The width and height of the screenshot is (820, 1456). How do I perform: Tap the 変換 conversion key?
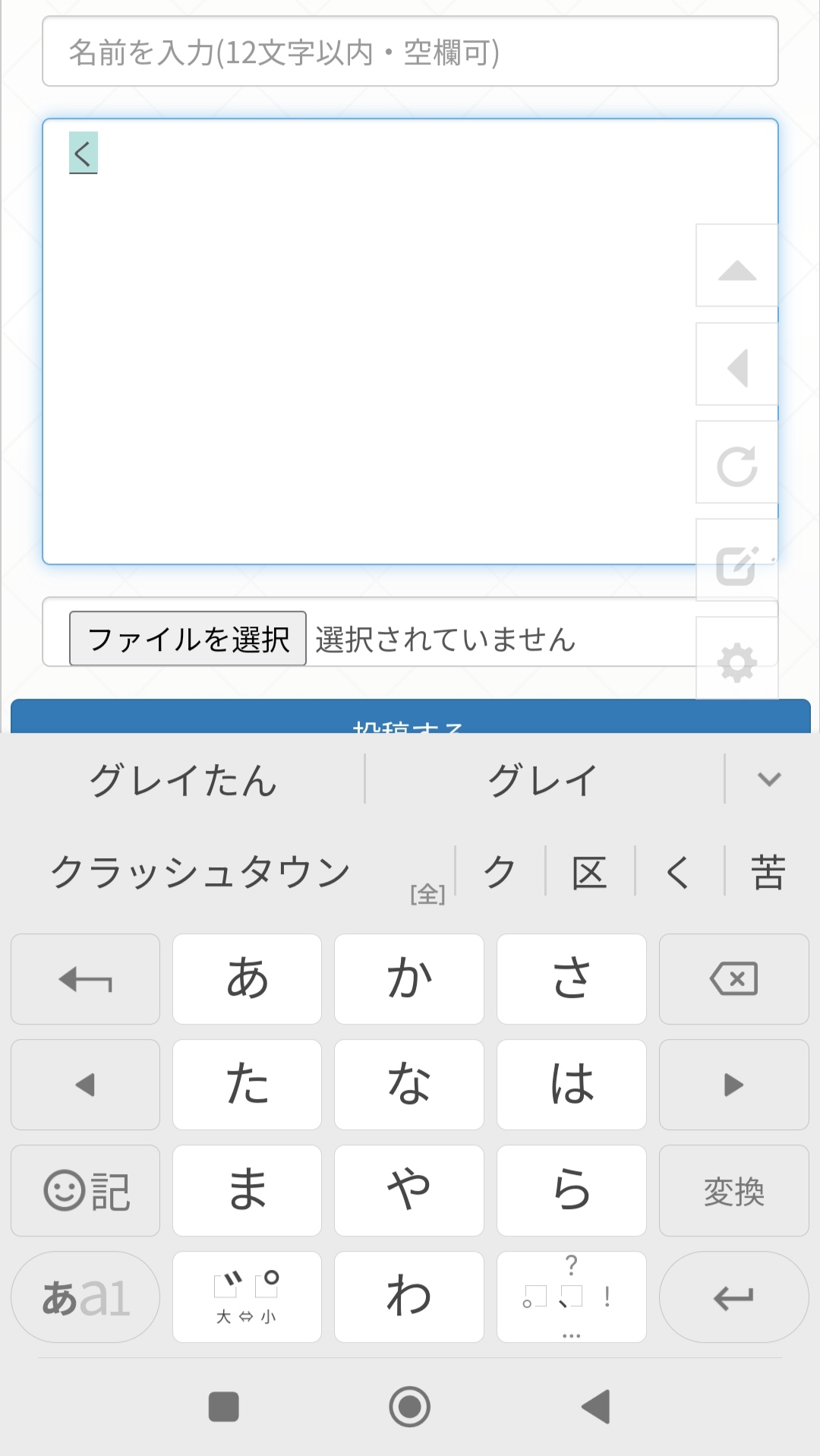tap(733, 1191)
